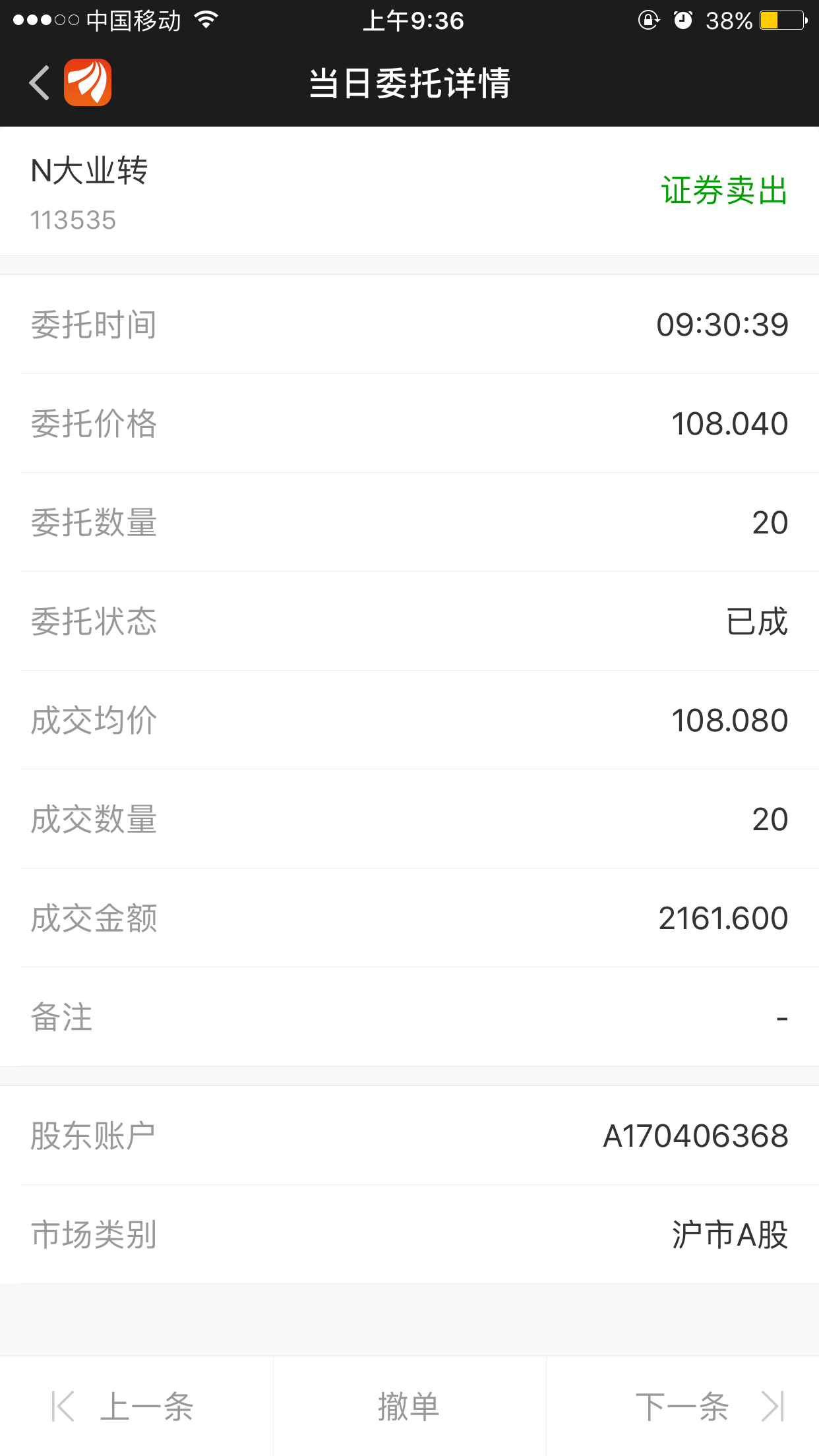Go back using the top-left arrow

point(40,83)
